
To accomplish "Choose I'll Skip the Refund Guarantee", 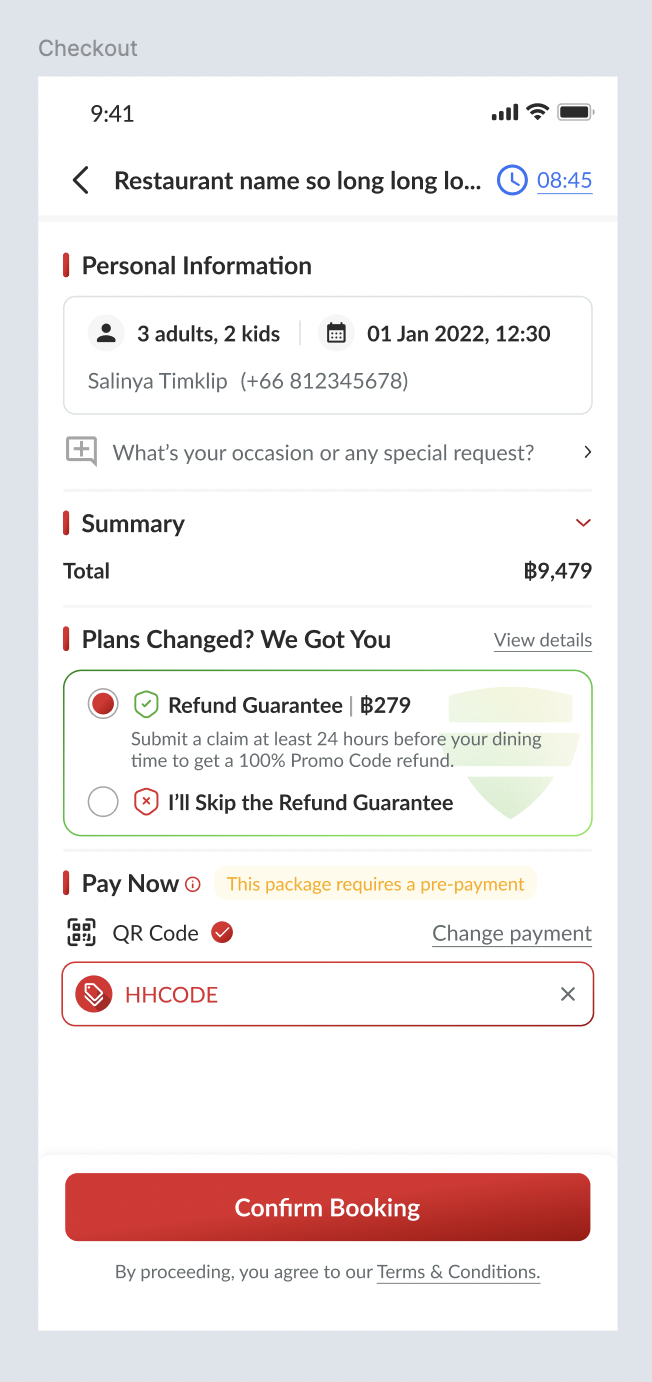I will 103,802.
